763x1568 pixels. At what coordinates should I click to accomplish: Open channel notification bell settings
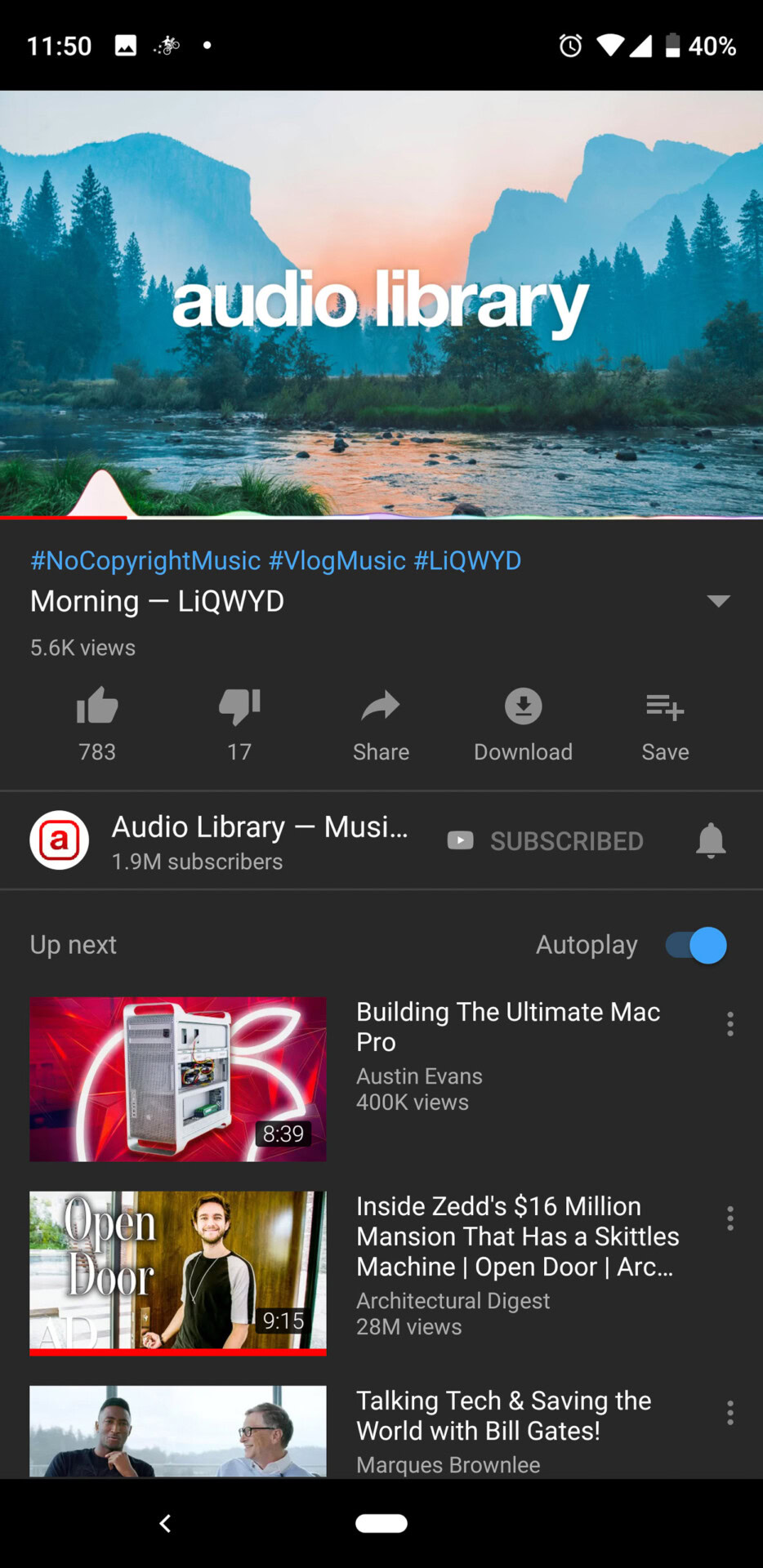pyautogui.click(x=711, y=840)
